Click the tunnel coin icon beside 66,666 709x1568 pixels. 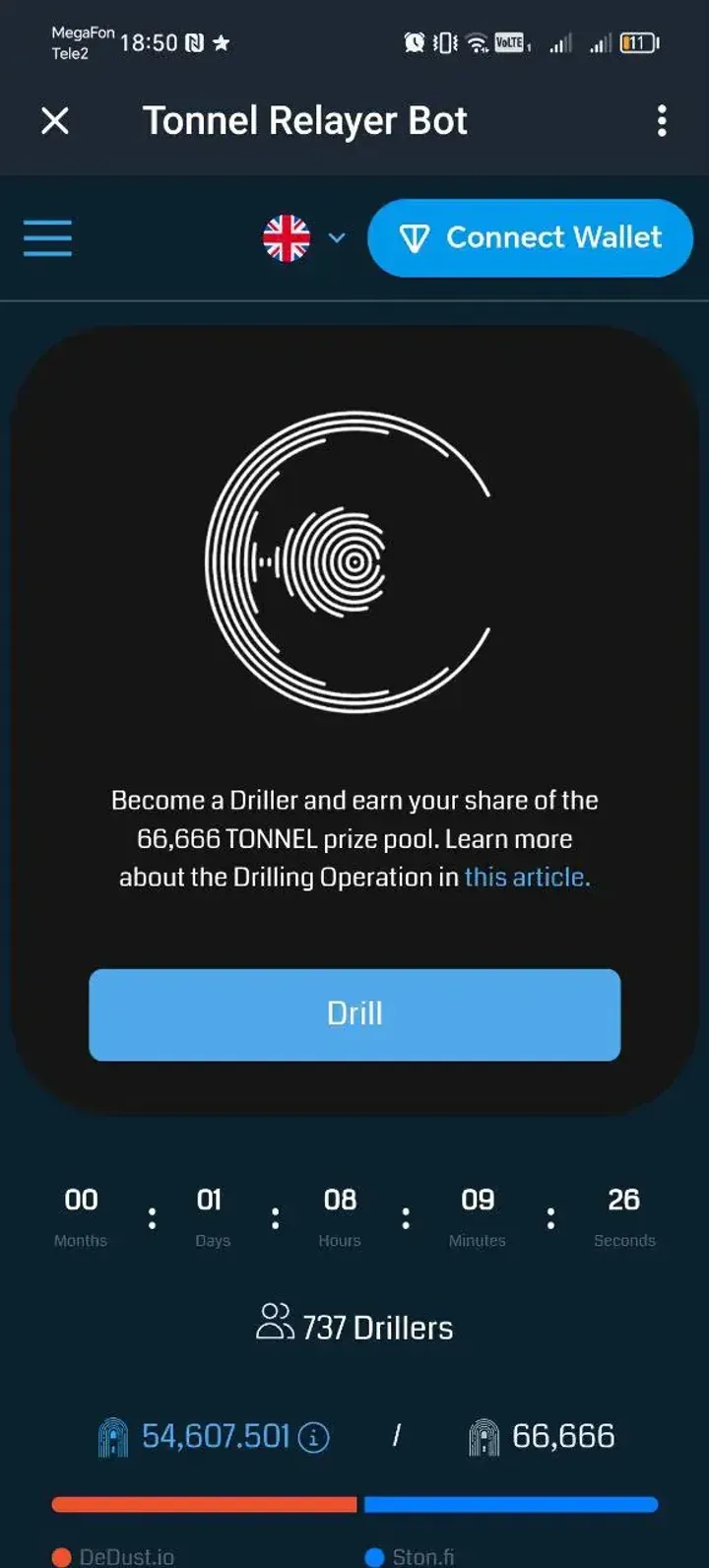click(484, 1436)
